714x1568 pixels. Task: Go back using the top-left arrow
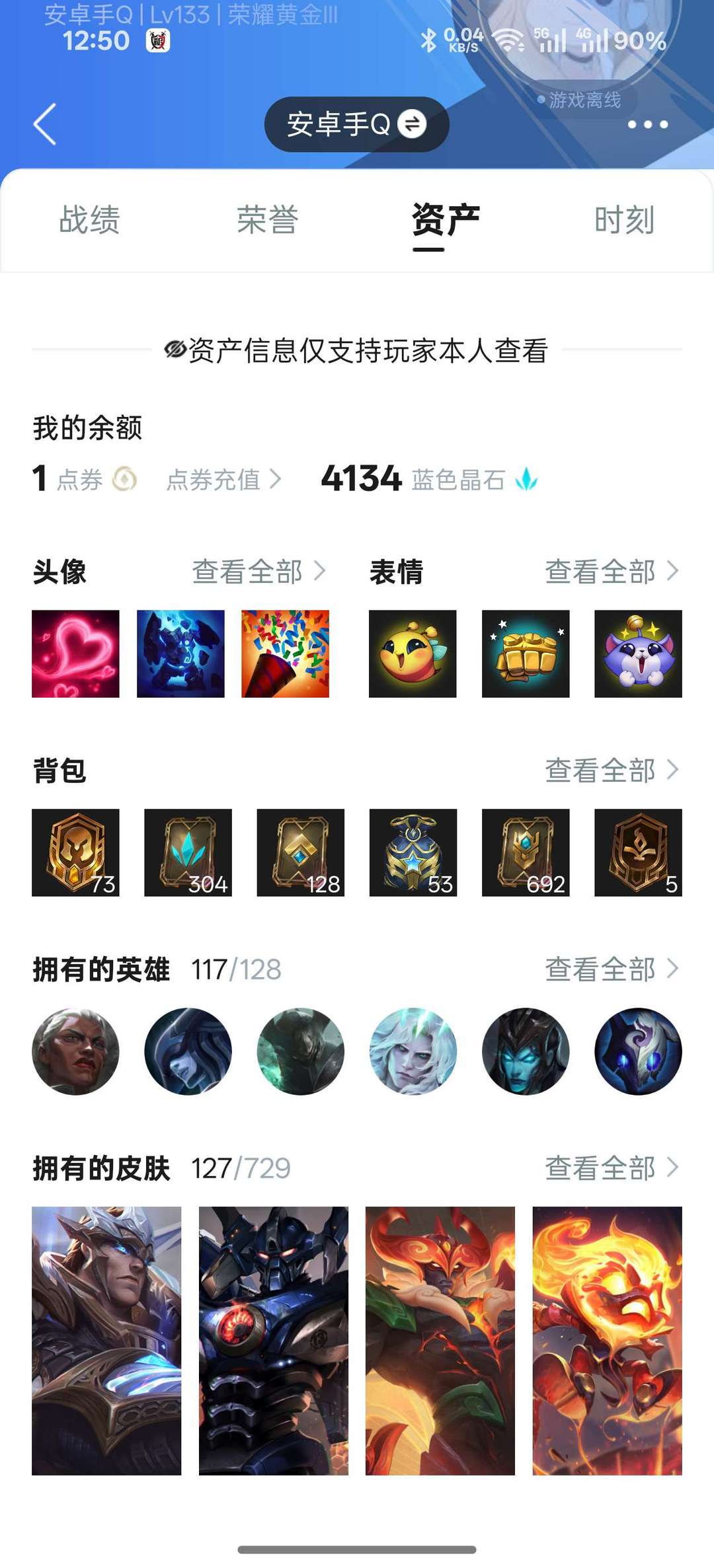click(x=45, y=124)
